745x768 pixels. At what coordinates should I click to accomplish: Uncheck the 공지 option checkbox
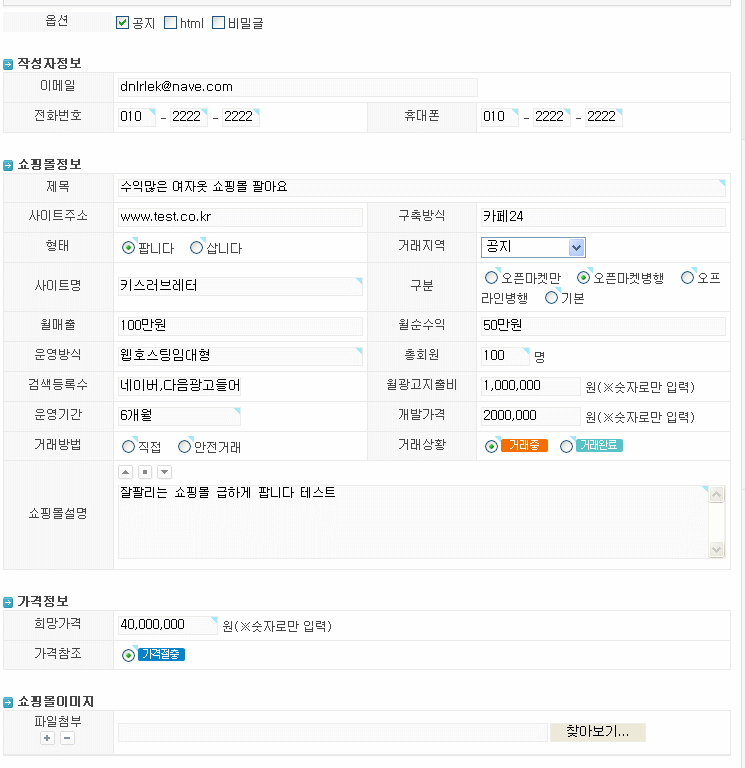pyautogui.click(x=123, y=23)
